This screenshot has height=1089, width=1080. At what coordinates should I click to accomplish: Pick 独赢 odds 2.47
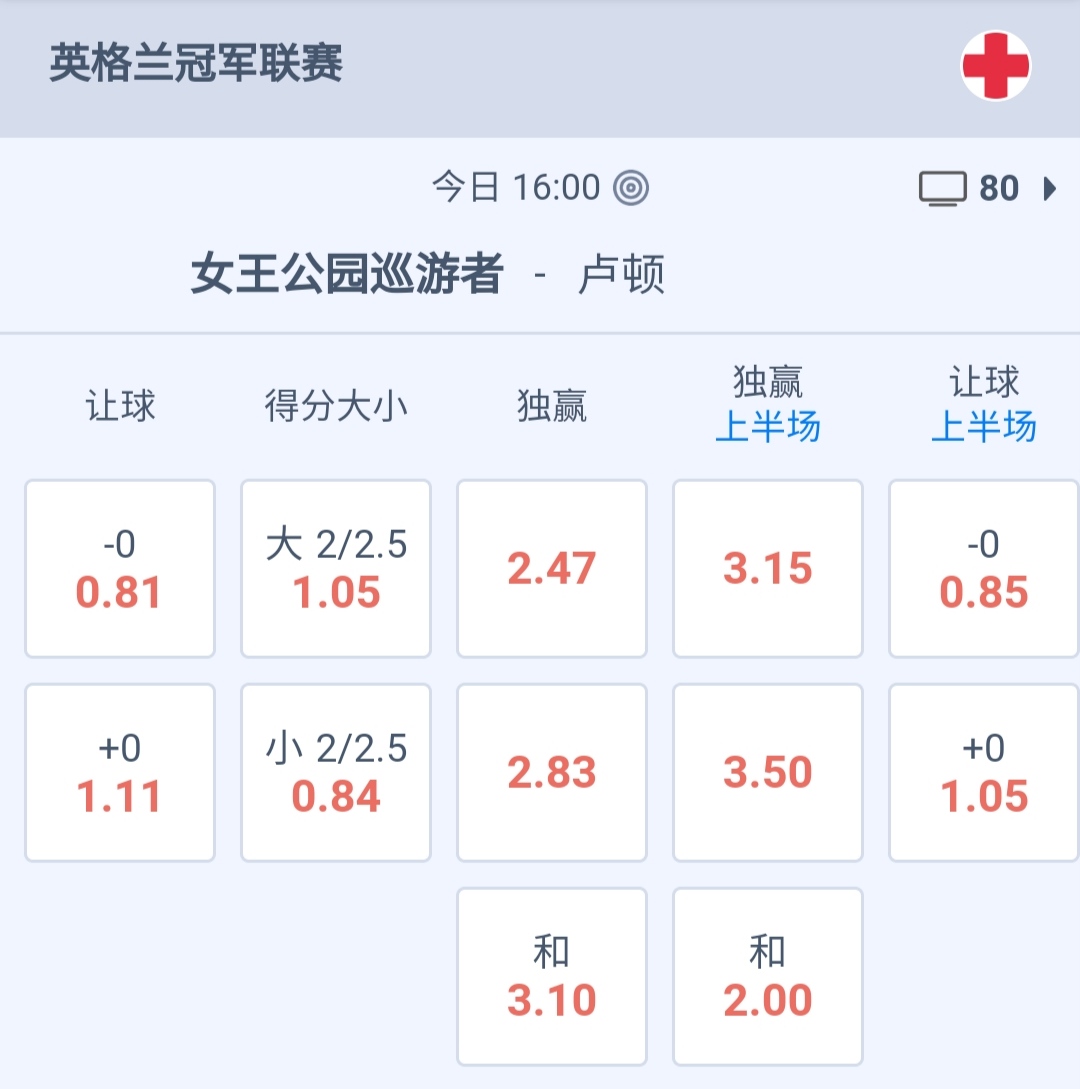[x=552, y=568]
